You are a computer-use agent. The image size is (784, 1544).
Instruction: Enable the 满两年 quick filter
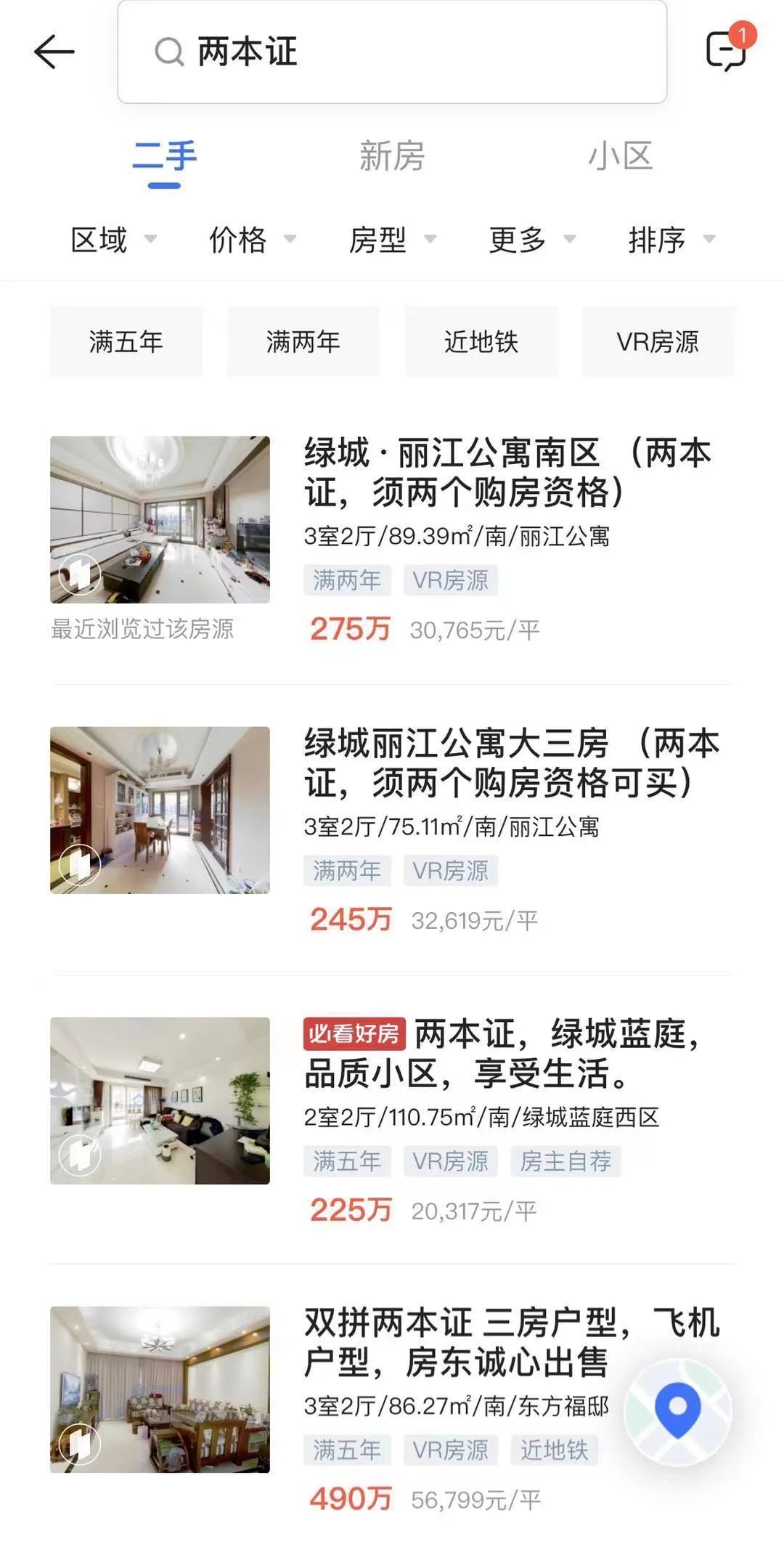click(x=302, y=341)
